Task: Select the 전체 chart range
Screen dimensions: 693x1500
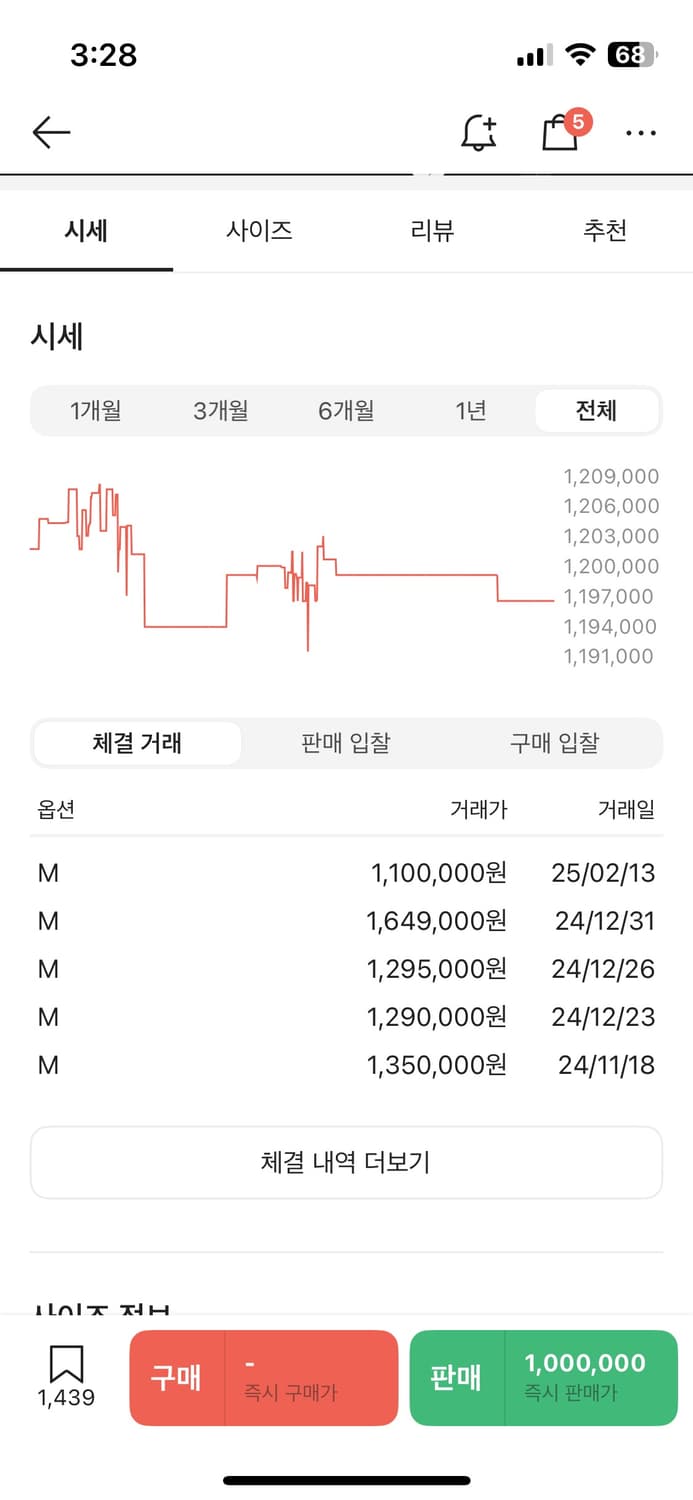Action: (x=596, y=410)
